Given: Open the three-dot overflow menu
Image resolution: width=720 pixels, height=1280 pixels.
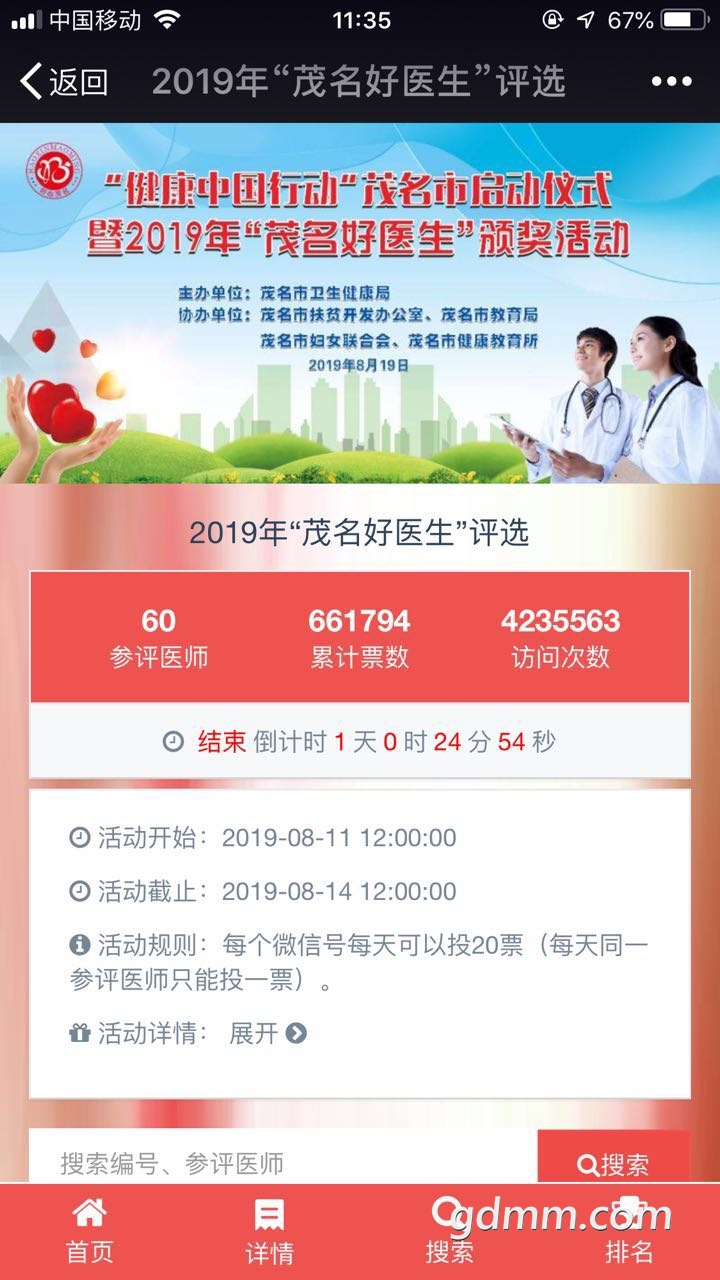Looking at the screenshot, I should tap(671, 82).
